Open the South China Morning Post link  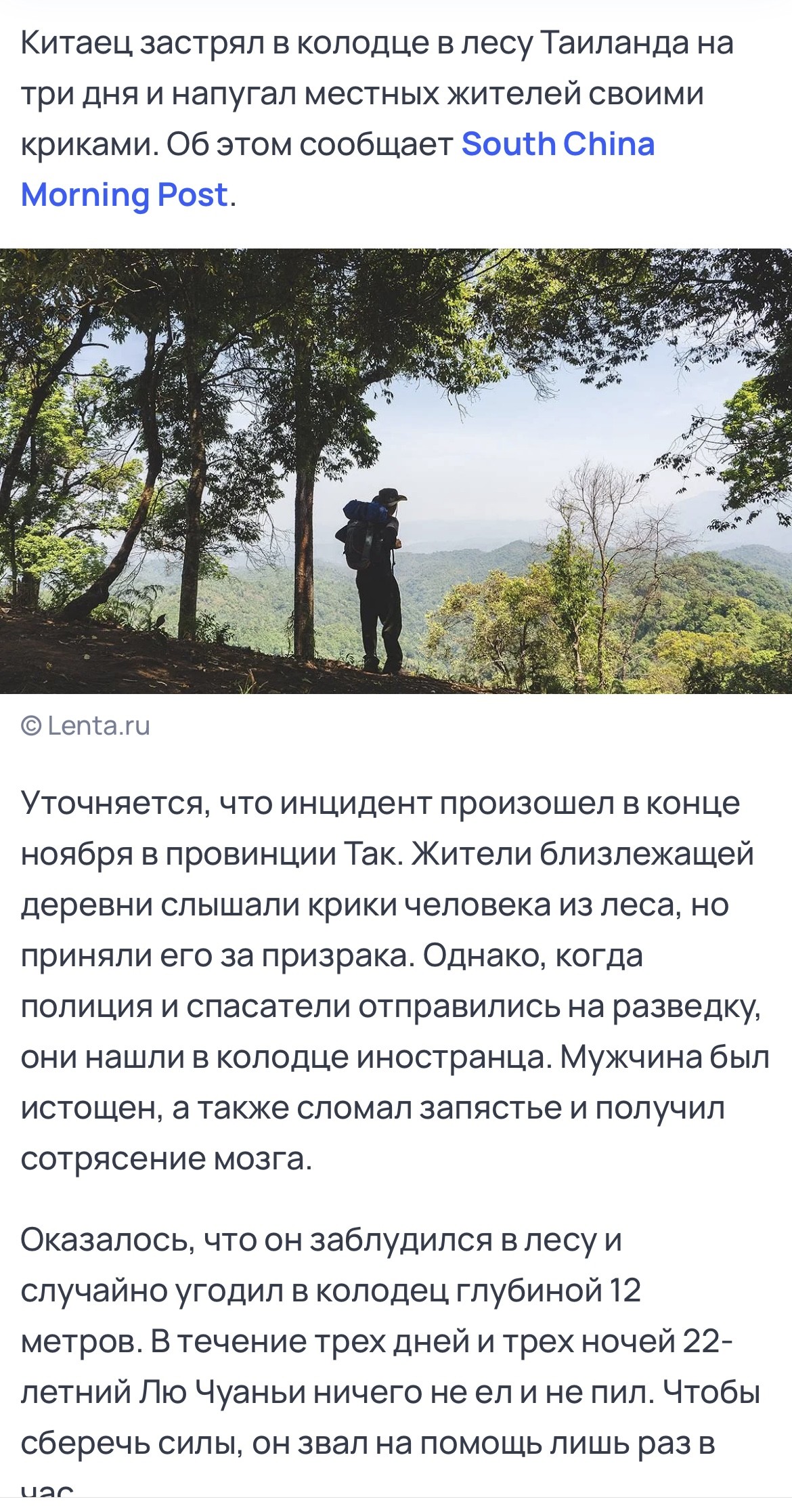[558, 144]
